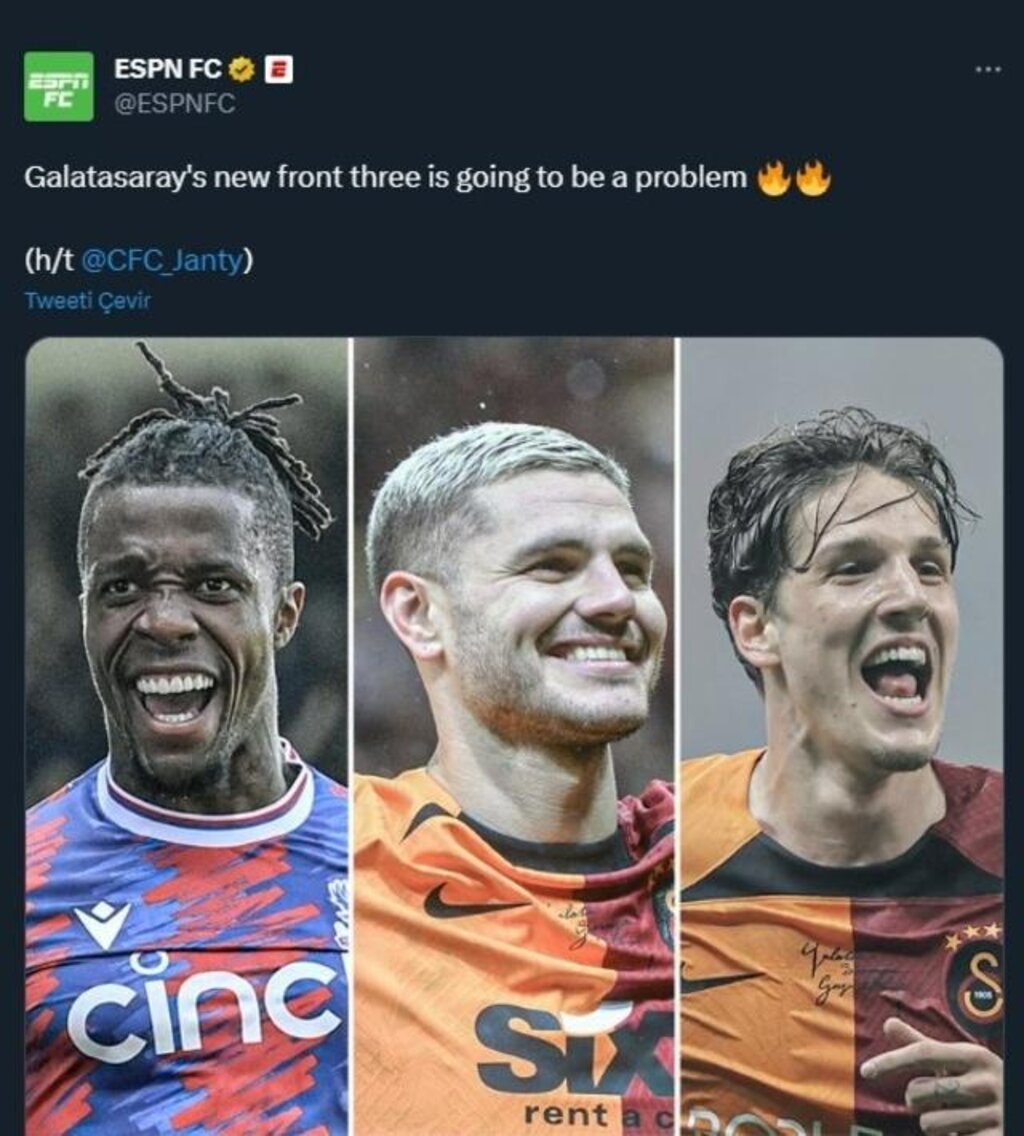The height and width of the screenshot is (1136, 1024).
Task: Tap Tweeti Çevir to translate the tweet
Action: pyautogui.click(x=87, y=301)
